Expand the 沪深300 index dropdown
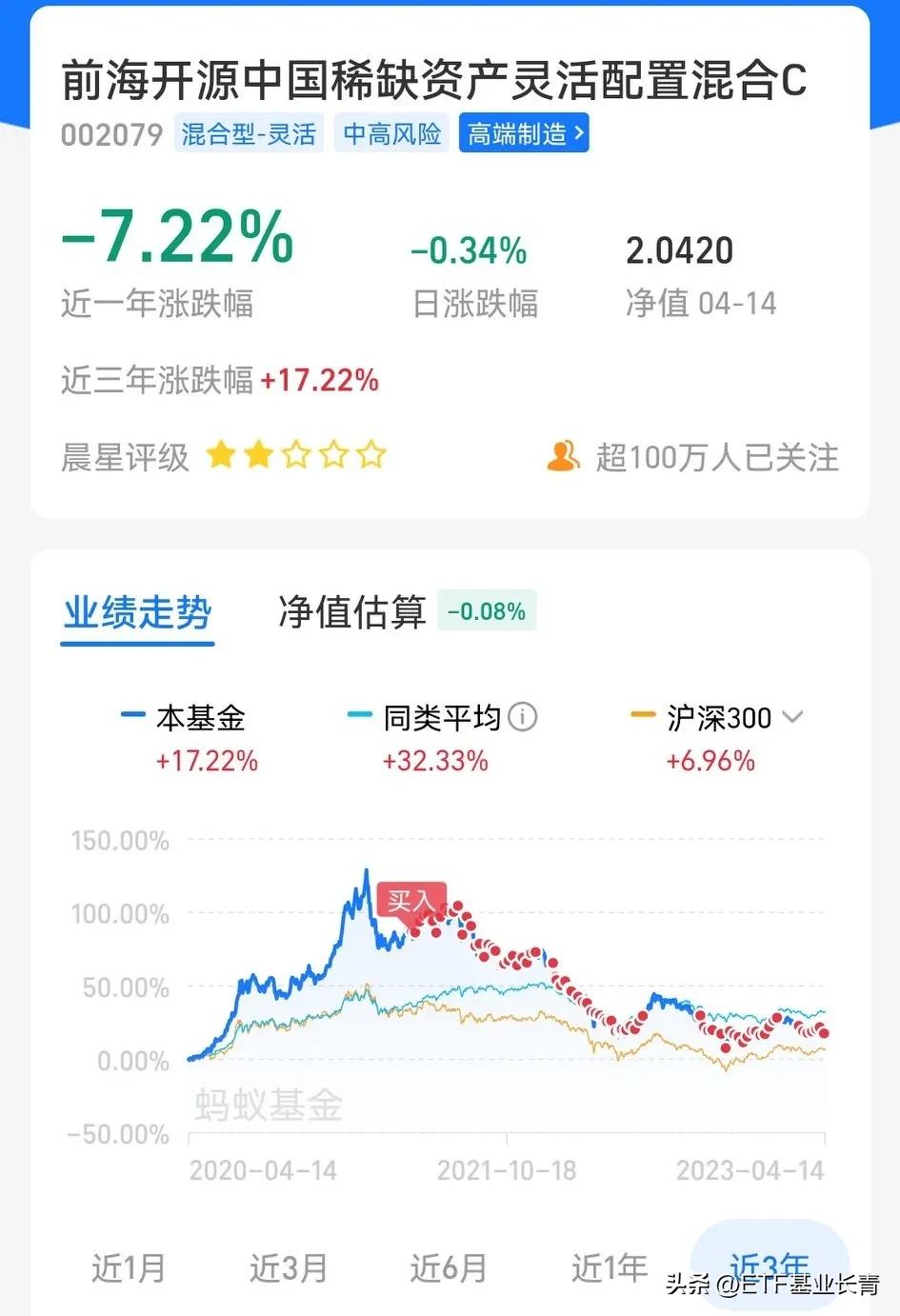Viewport: 900px width, 1316px height. click(x=793, y=715)
